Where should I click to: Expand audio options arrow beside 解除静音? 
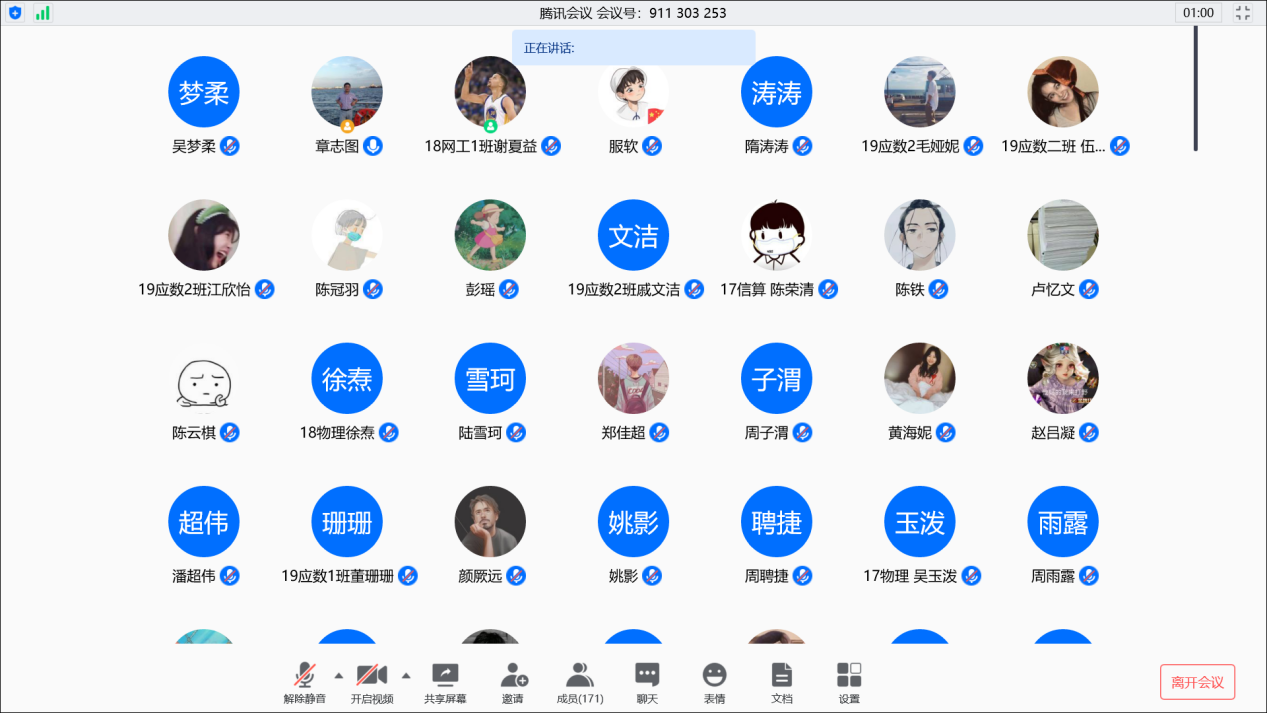338,675
